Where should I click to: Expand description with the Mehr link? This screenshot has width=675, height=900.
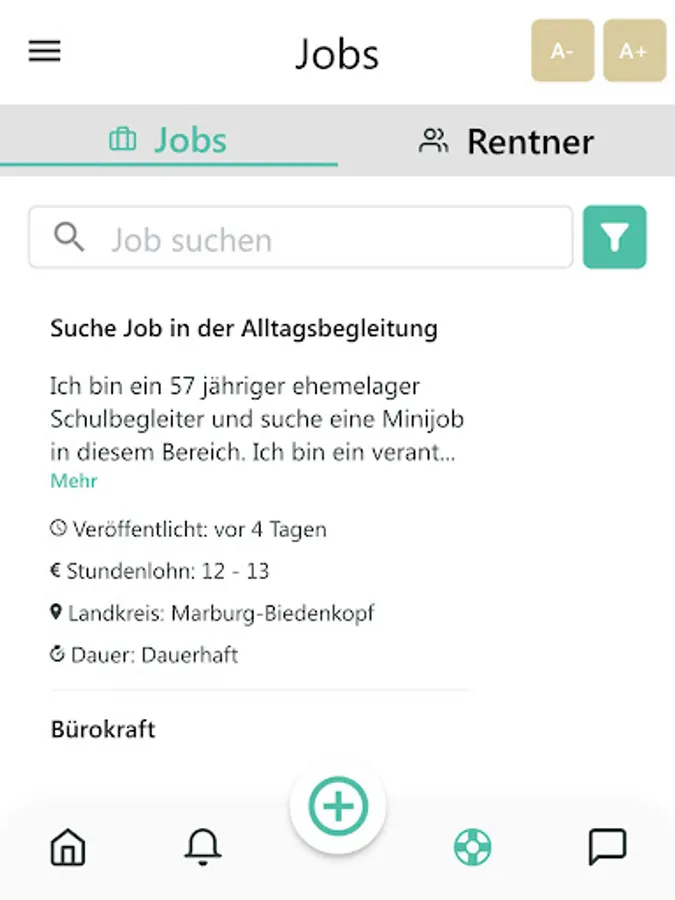(74, 481)
